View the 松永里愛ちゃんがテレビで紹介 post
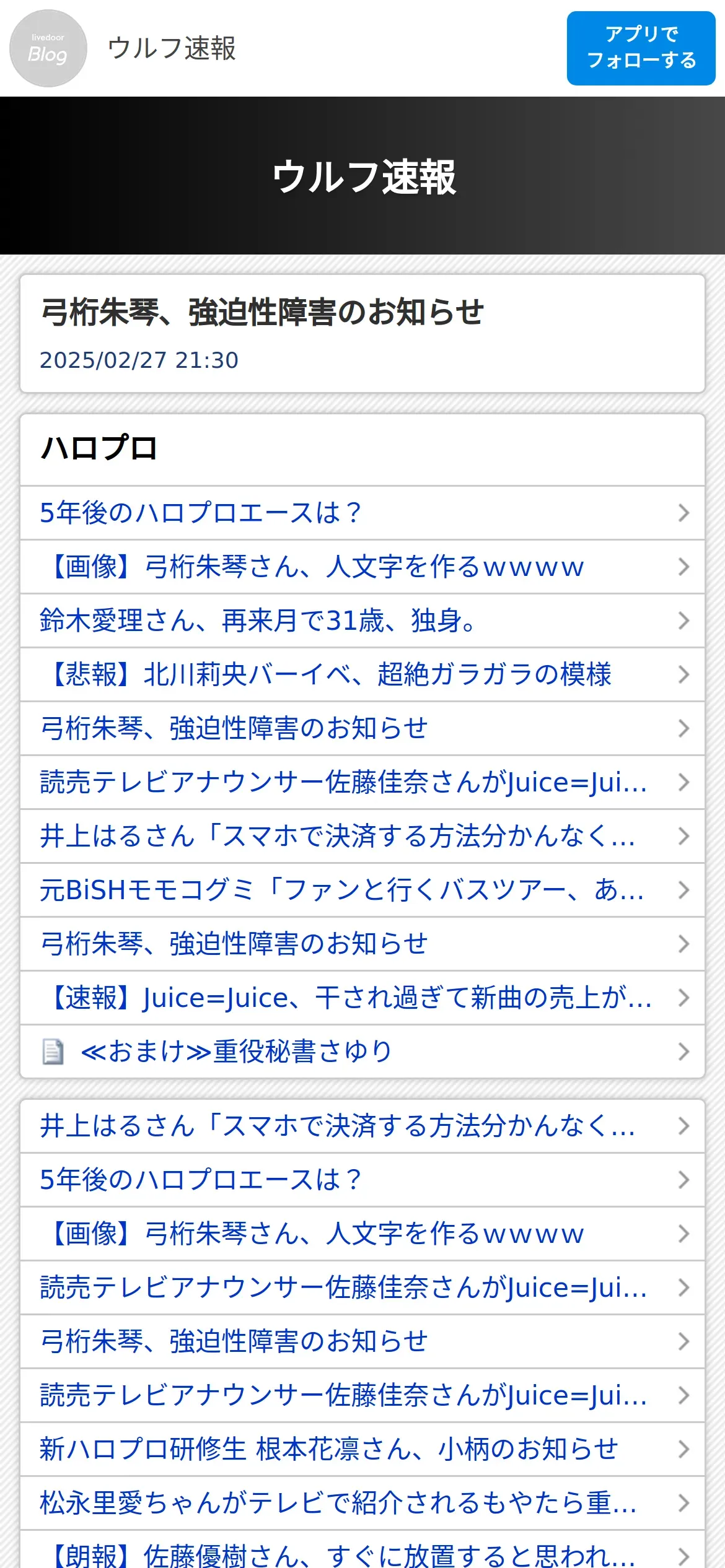725x1568 pixels. click(362, 1503)
